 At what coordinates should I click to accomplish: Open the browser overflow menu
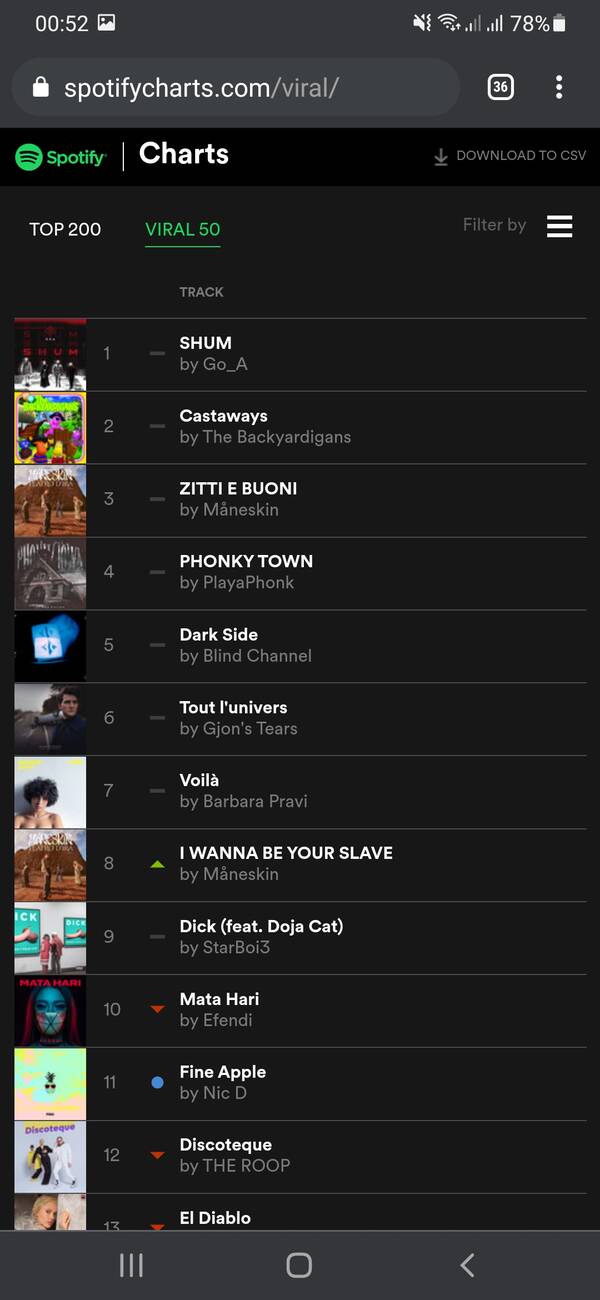pos(559,87)
